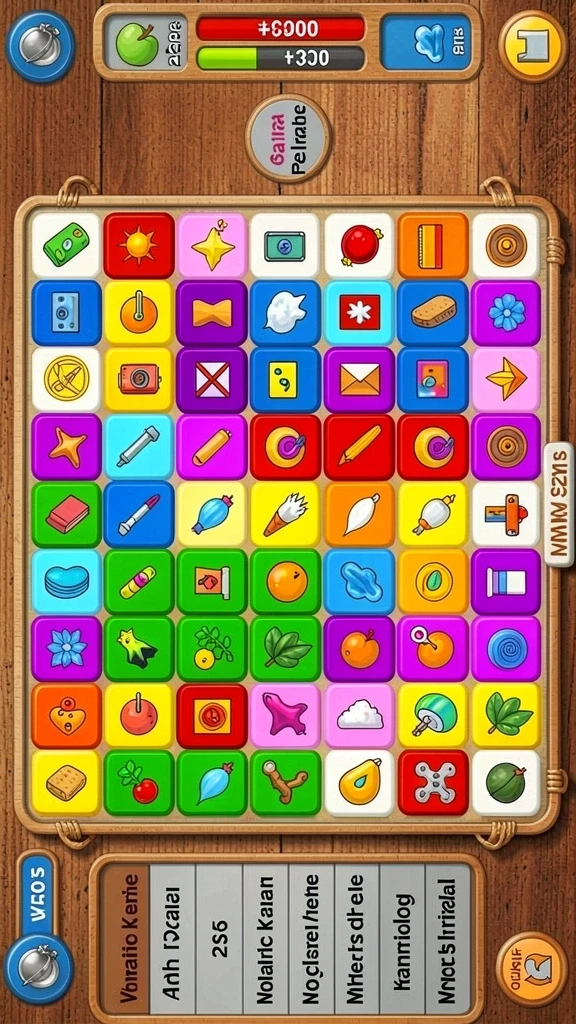Tap the round Galira Pelrabe button
Viewport: 576px width, 1024px height.
tap(289, 138)
